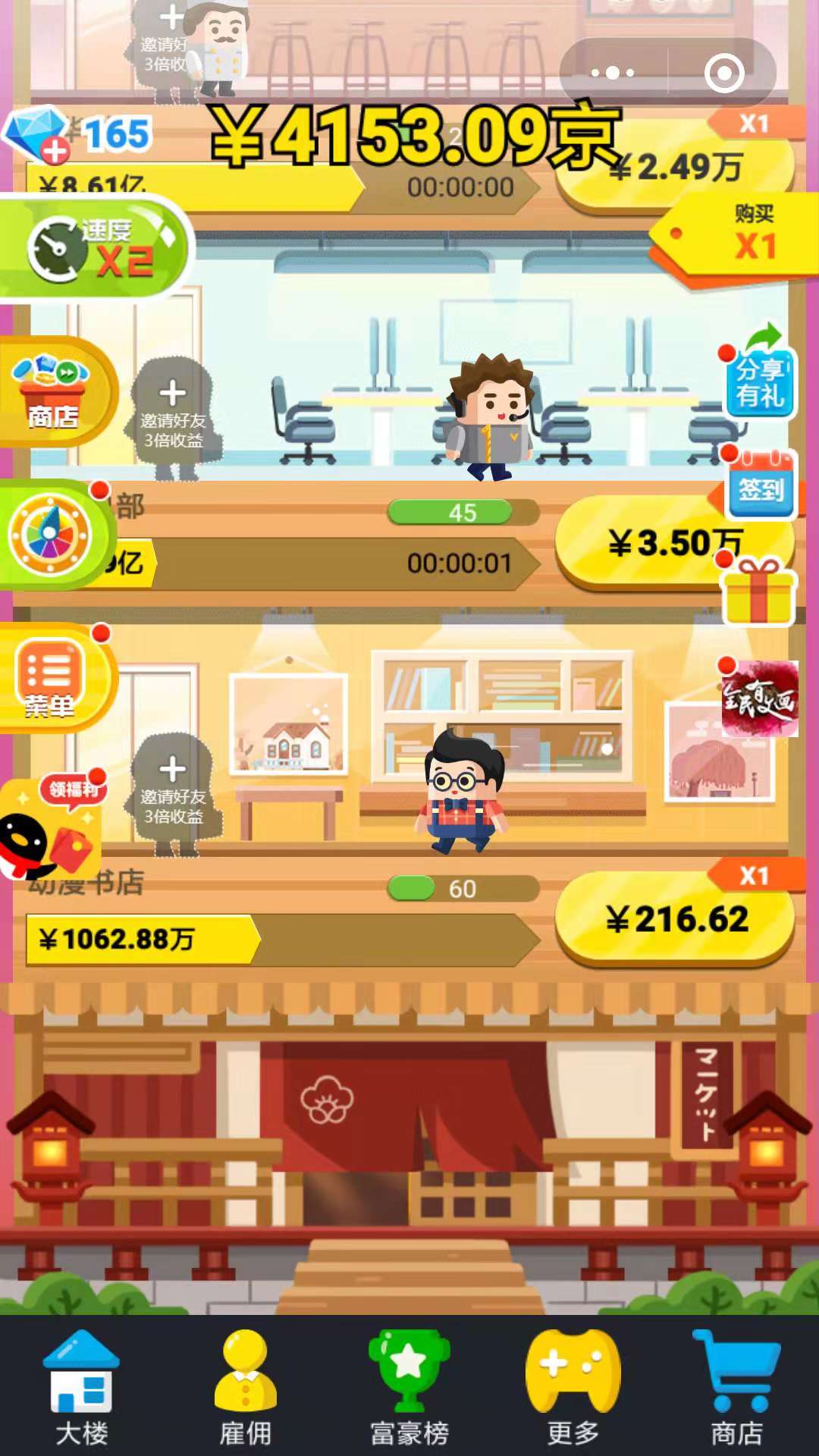Viewport: 819px width, 1456px height.
Task: Open the lucky spin wheel
Action: [x=50, y=535]
